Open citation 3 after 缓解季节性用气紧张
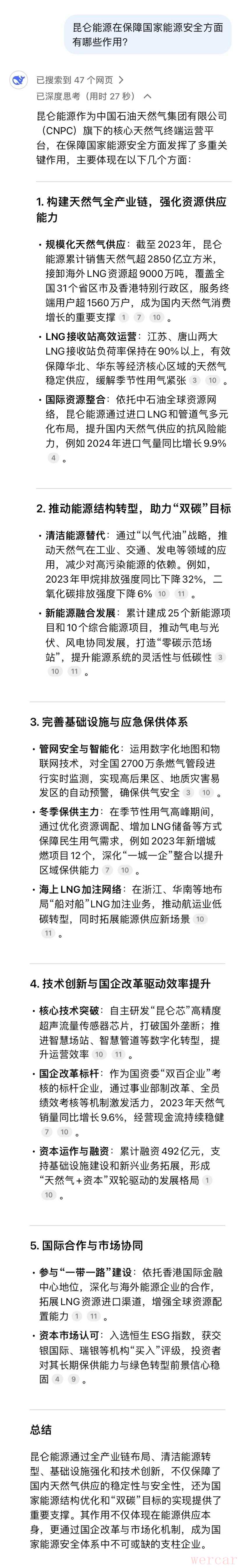This screenshot has width=241, height=1568. tap(194, 380)
